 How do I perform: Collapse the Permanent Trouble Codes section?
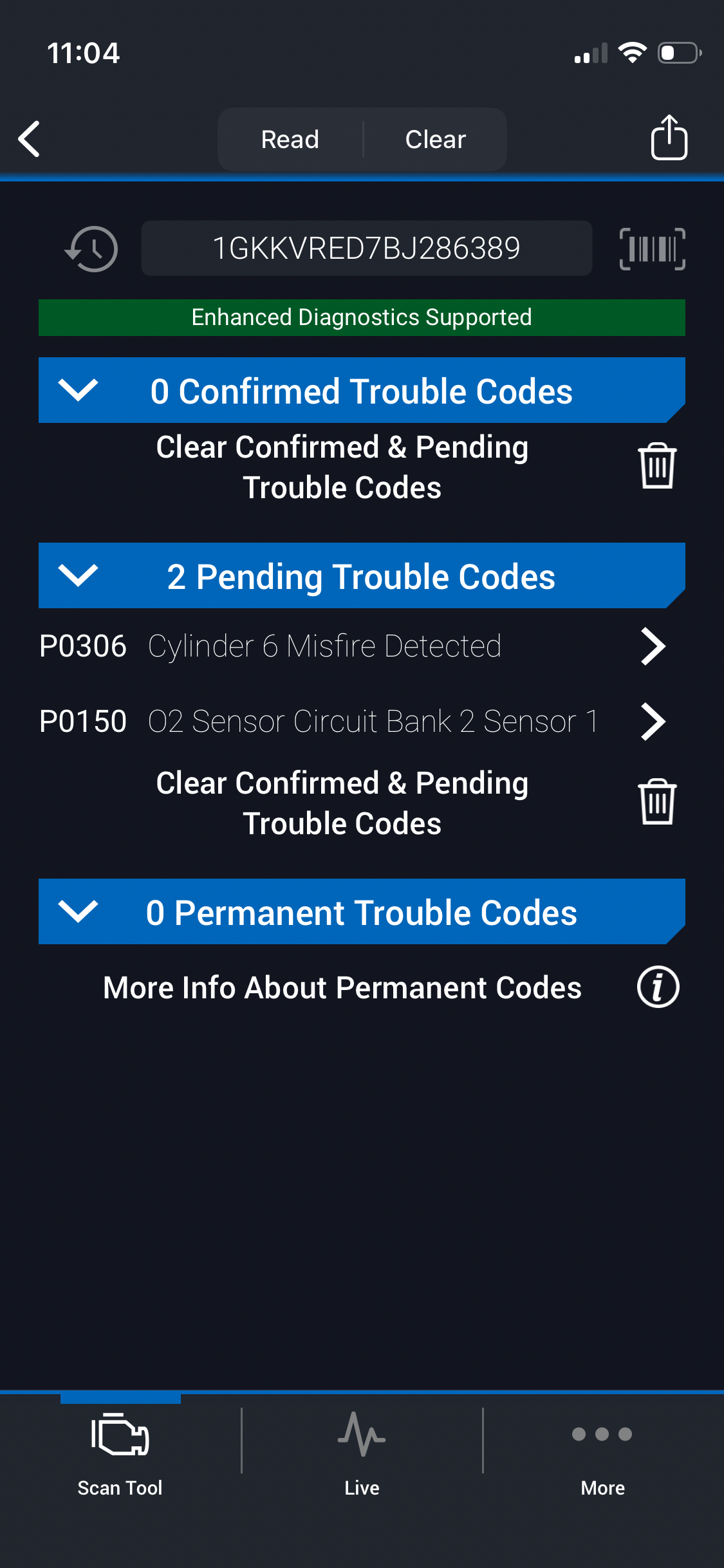click(78, 911)
